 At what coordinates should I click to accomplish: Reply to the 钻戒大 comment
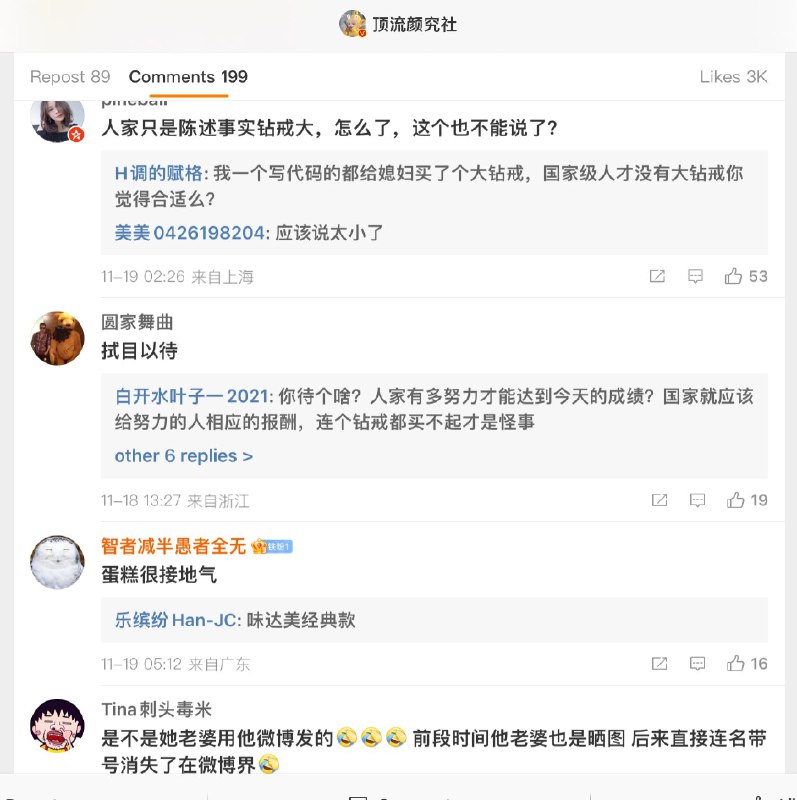click(x=696, y=276)
